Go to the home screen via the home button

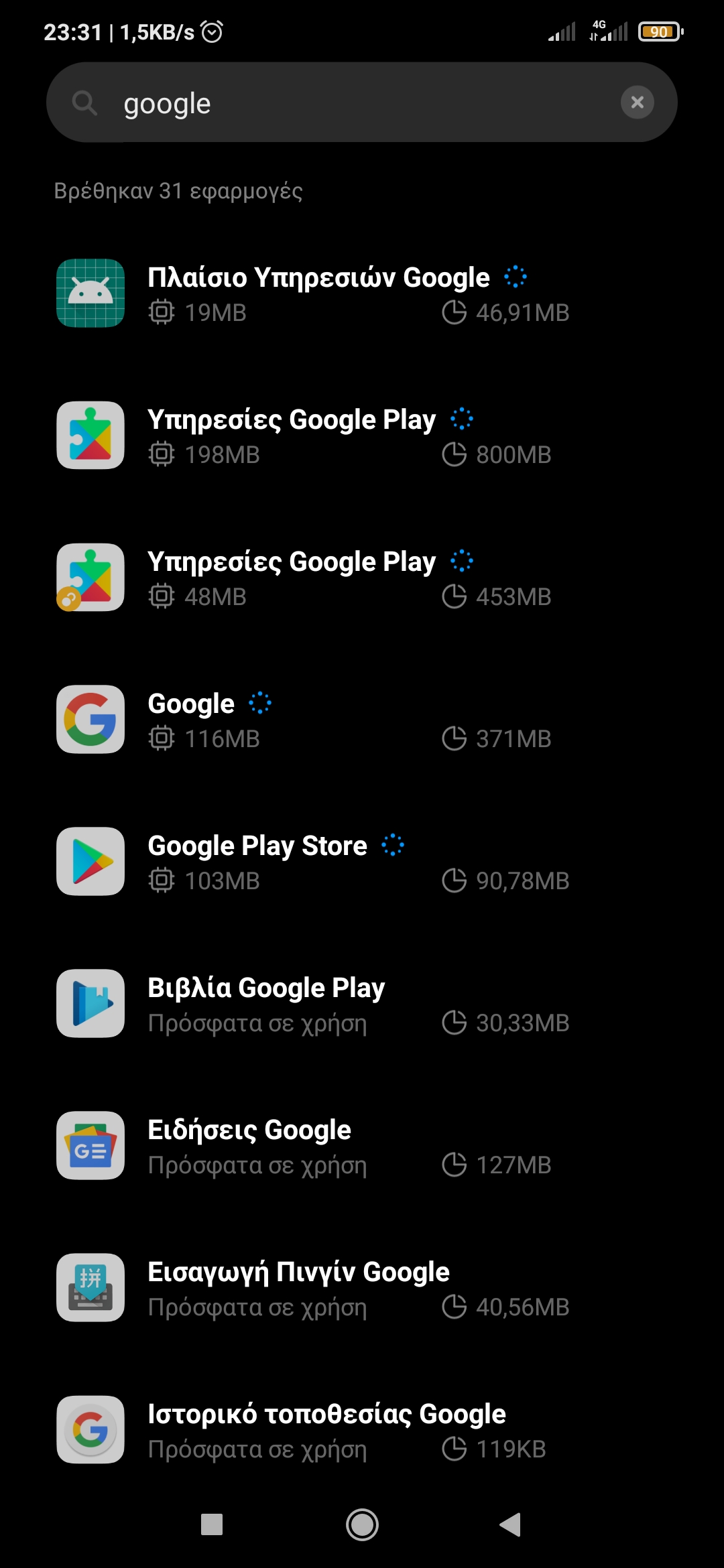pyautogui.click(x=362, y=1524)
